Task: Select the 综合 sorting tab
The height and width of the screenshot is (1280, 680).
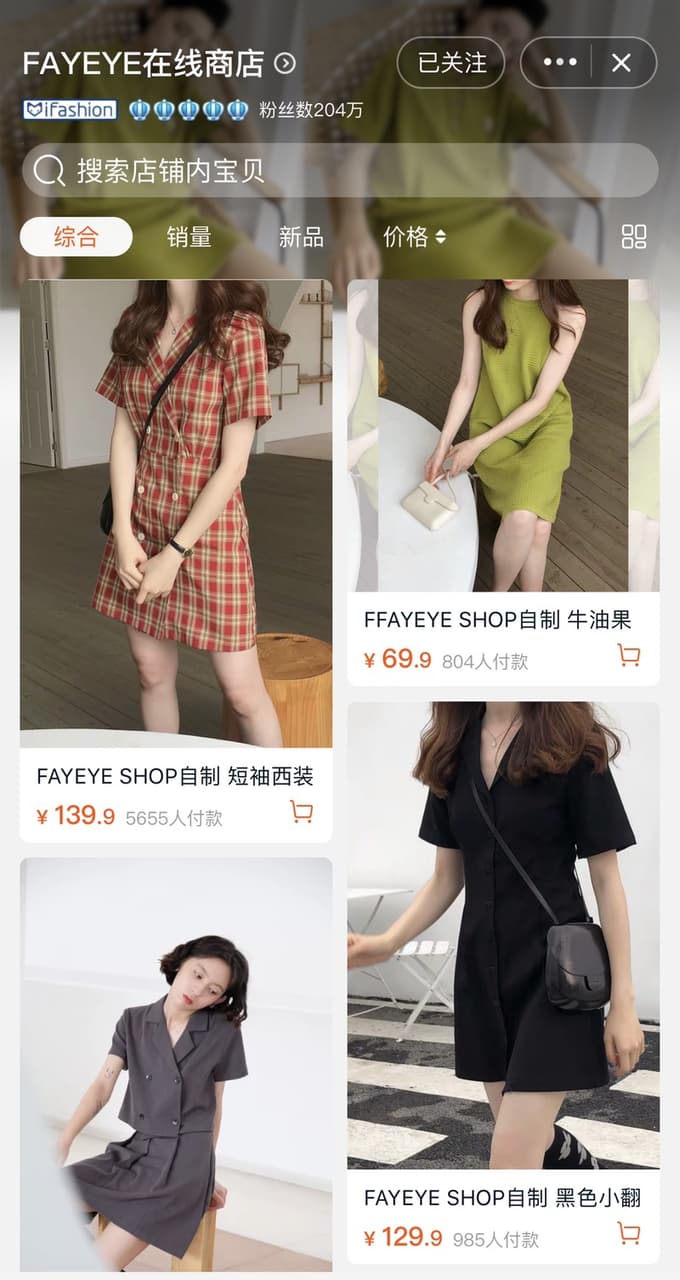Action: coord(76,237)
